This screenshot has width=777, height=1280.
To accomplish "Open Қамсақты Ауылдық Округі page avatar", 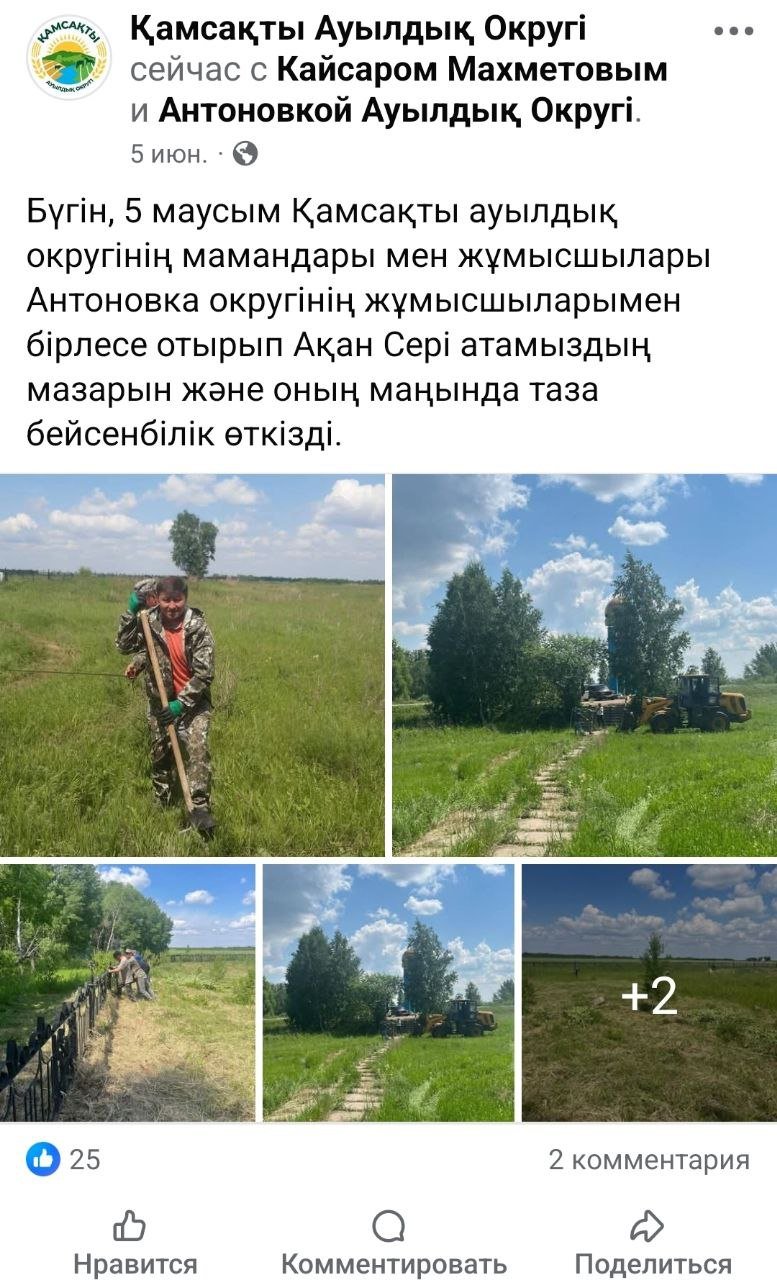I will (x=68, y=58).
